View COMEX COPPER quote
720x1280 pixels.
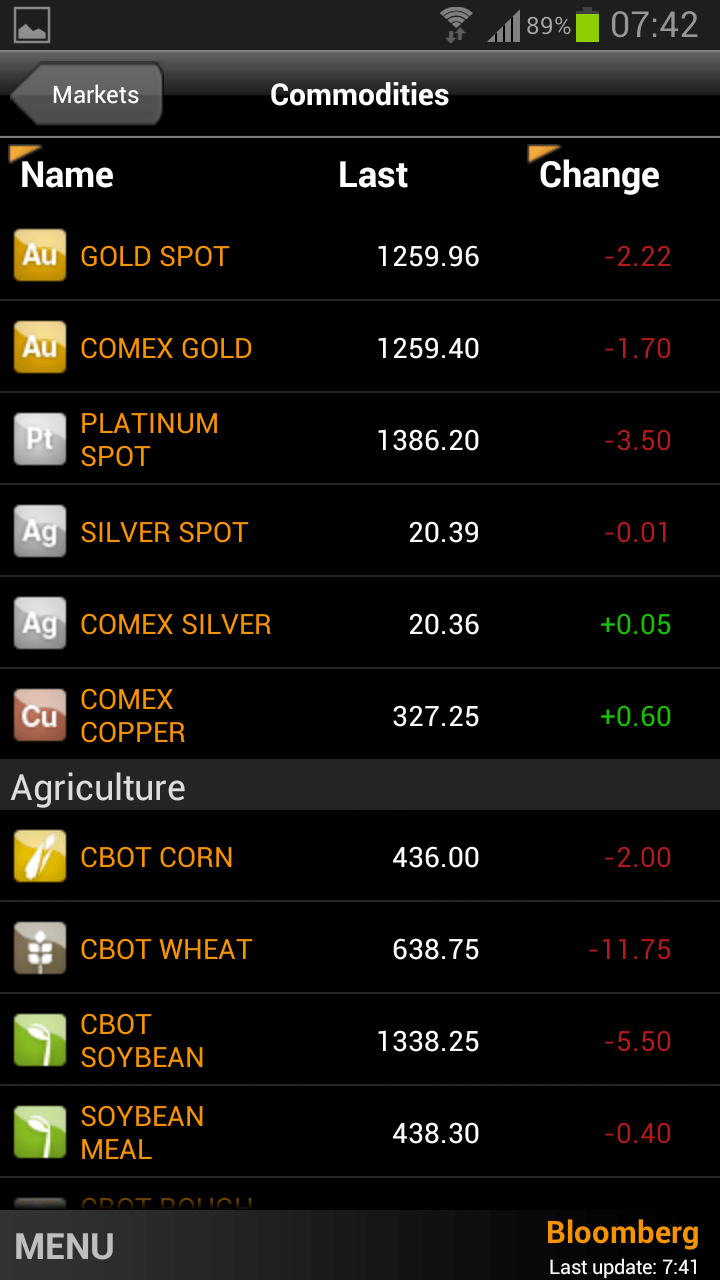[x=360, y=715]
